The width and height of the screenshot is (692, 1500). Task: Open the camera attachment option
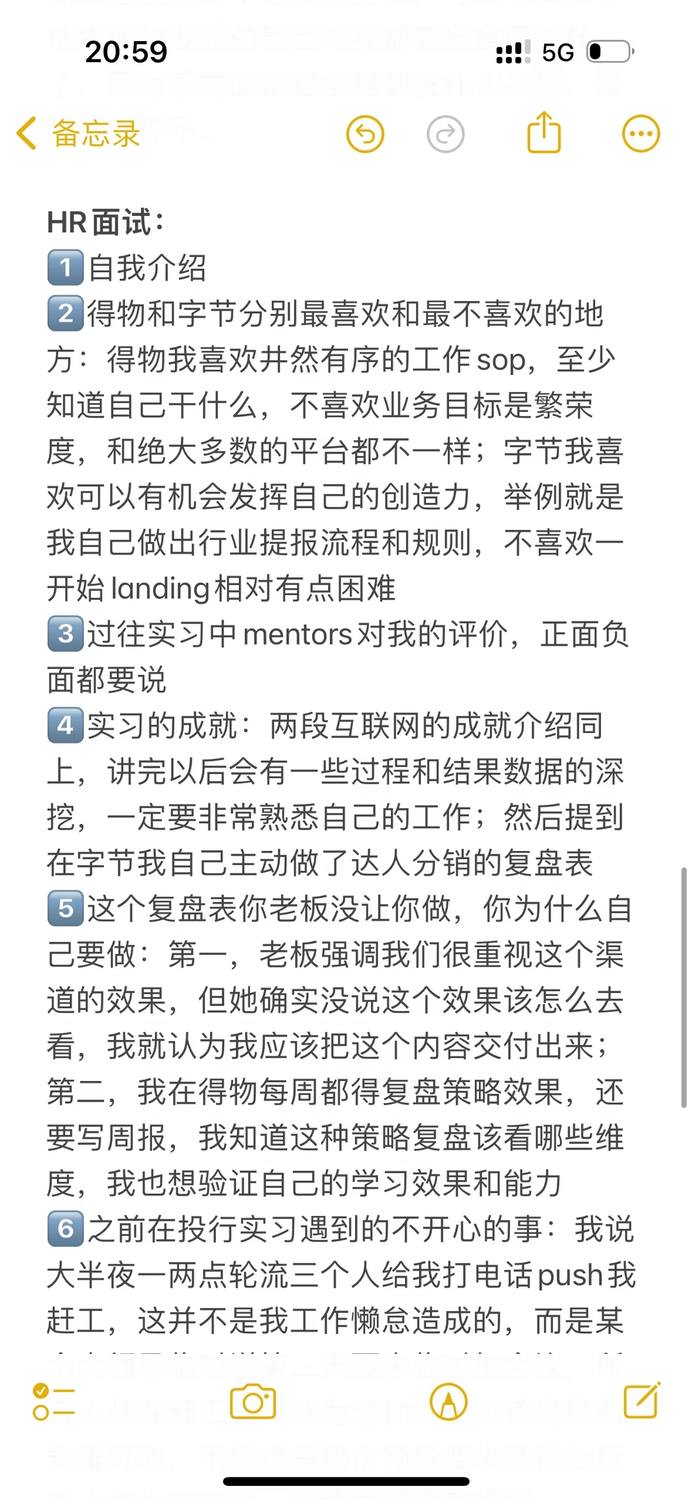[253, 1401]
